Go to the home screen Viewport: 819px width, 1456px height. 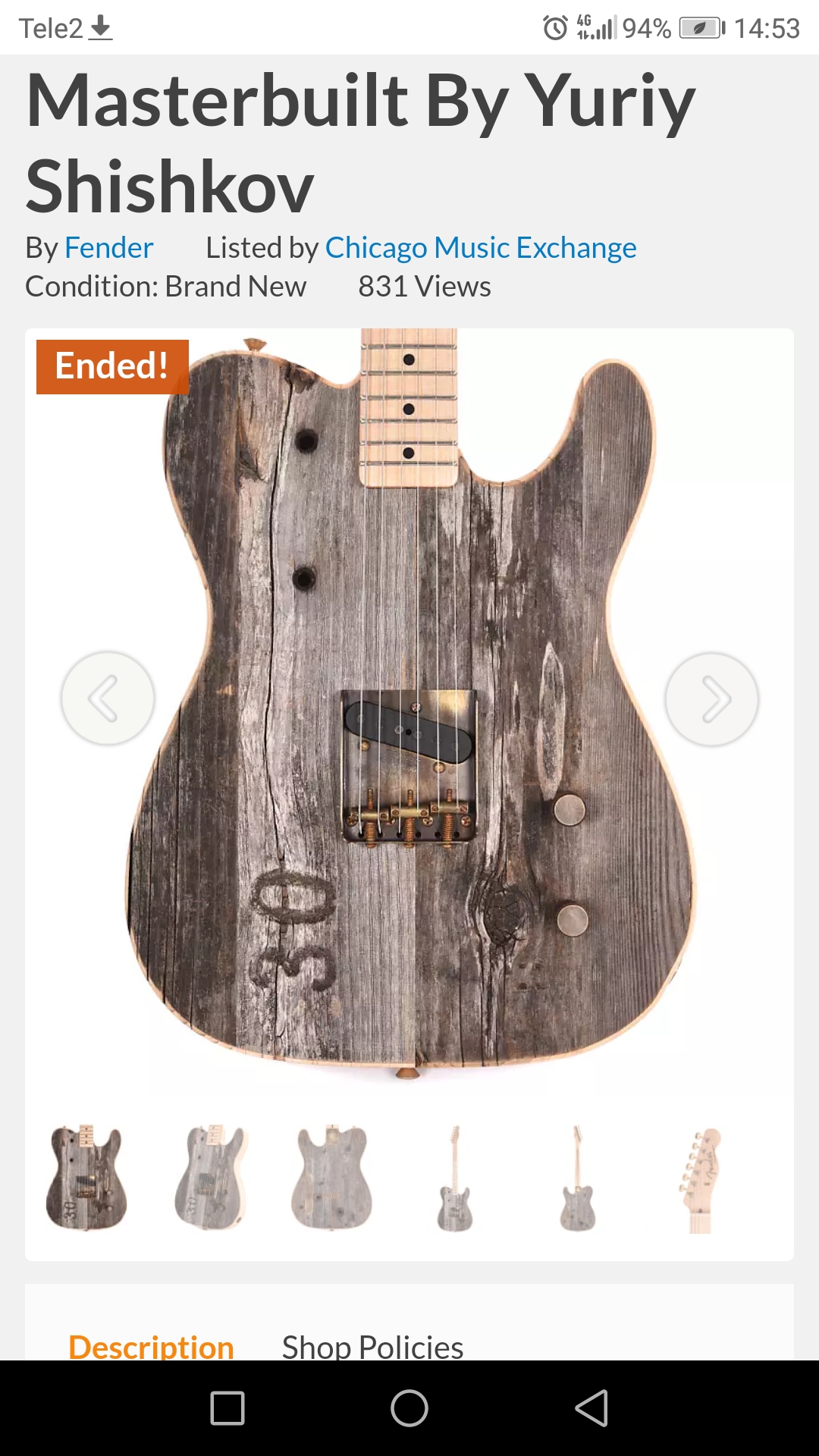point(409,1408)
